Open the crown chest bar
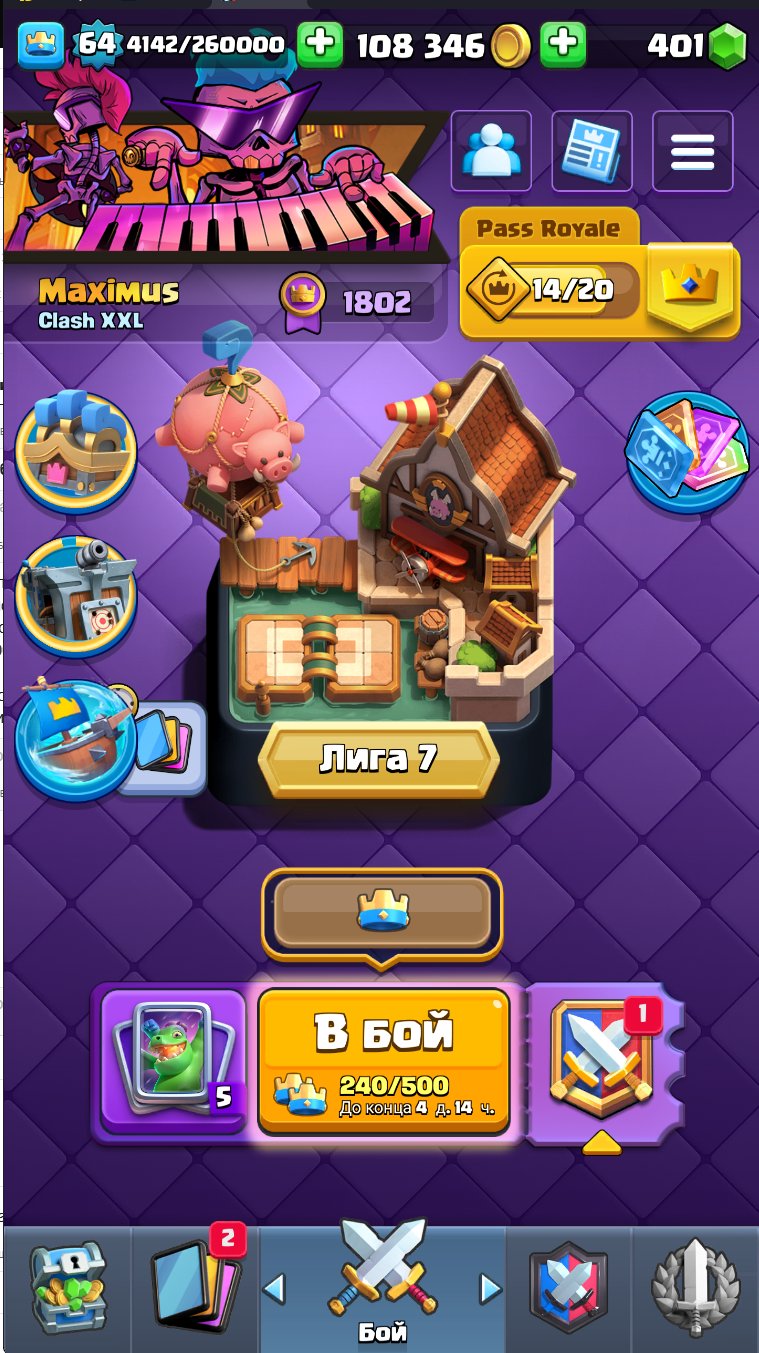This screenshot has width=759, height=1353. tap(382, 914)
